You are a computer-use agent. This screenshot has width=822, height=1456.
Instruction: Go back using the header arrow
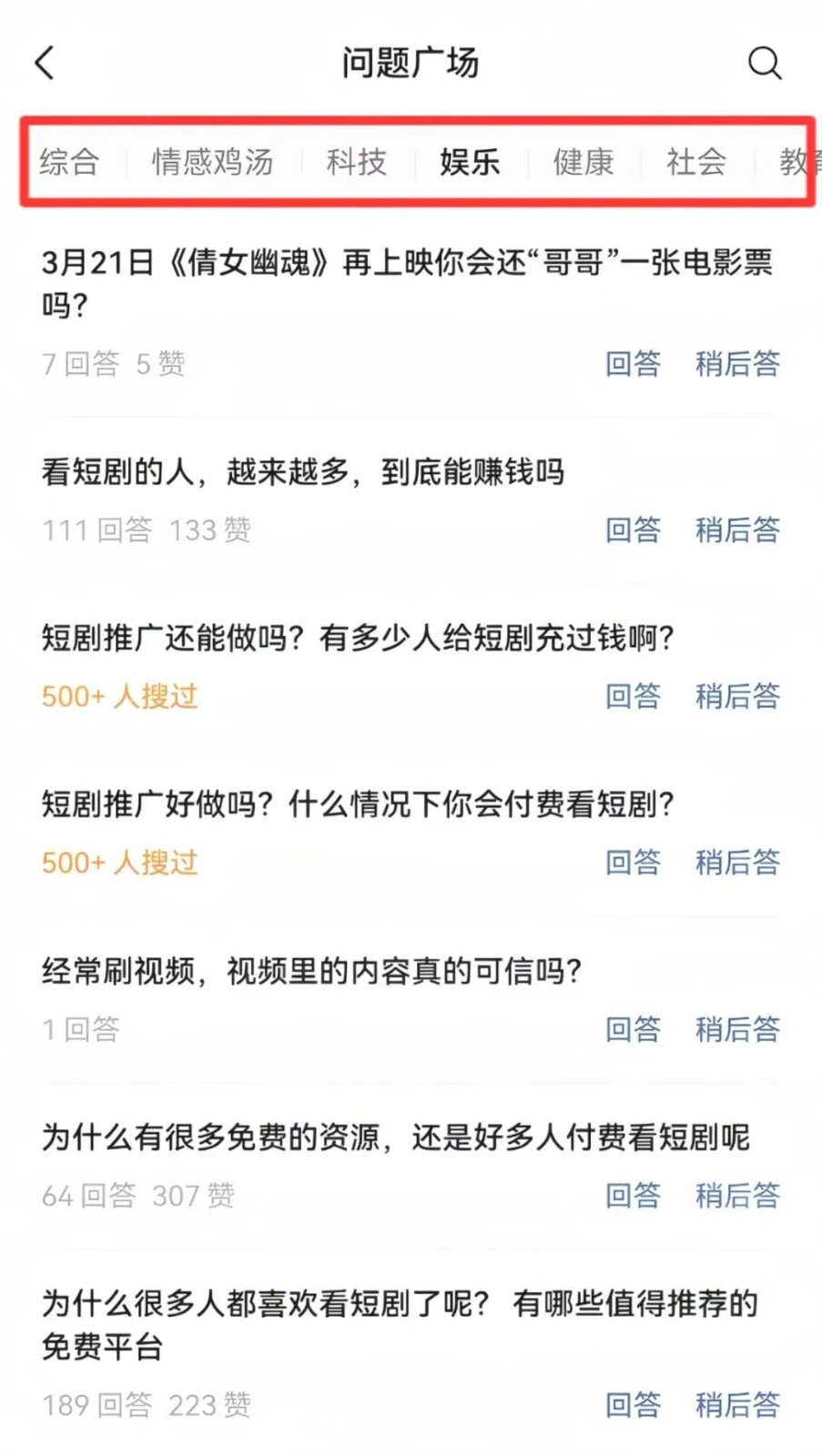coord(45,63)
